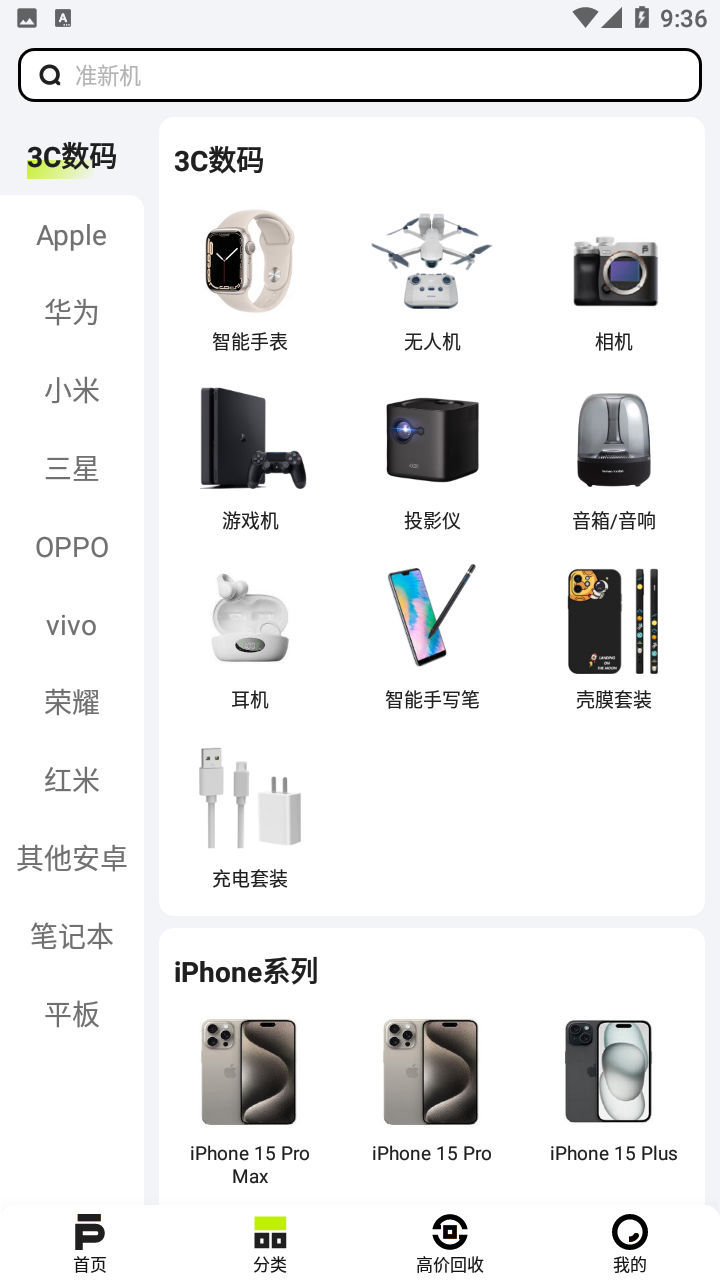Switch to the 高价回收 tab
This screenshot has height=1280, width=720.
450,1243
